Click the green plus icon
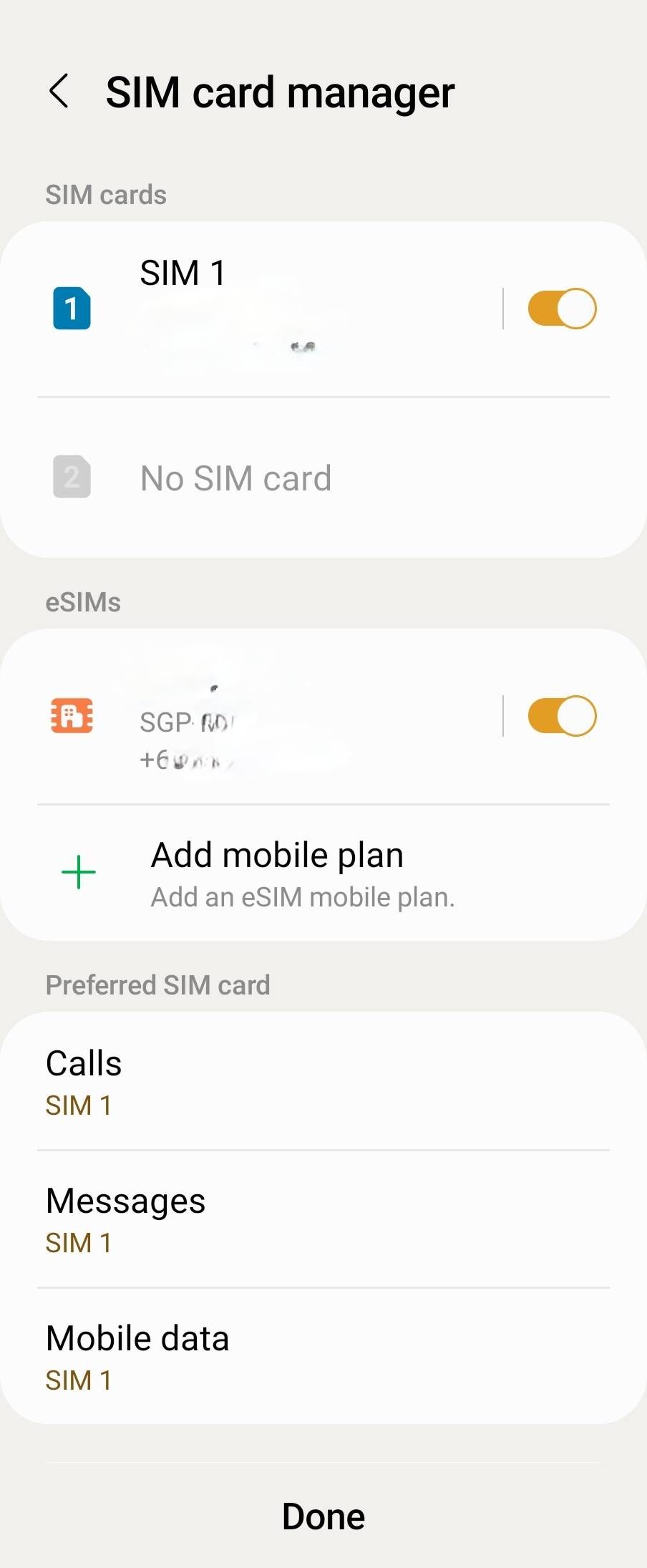 79,872
